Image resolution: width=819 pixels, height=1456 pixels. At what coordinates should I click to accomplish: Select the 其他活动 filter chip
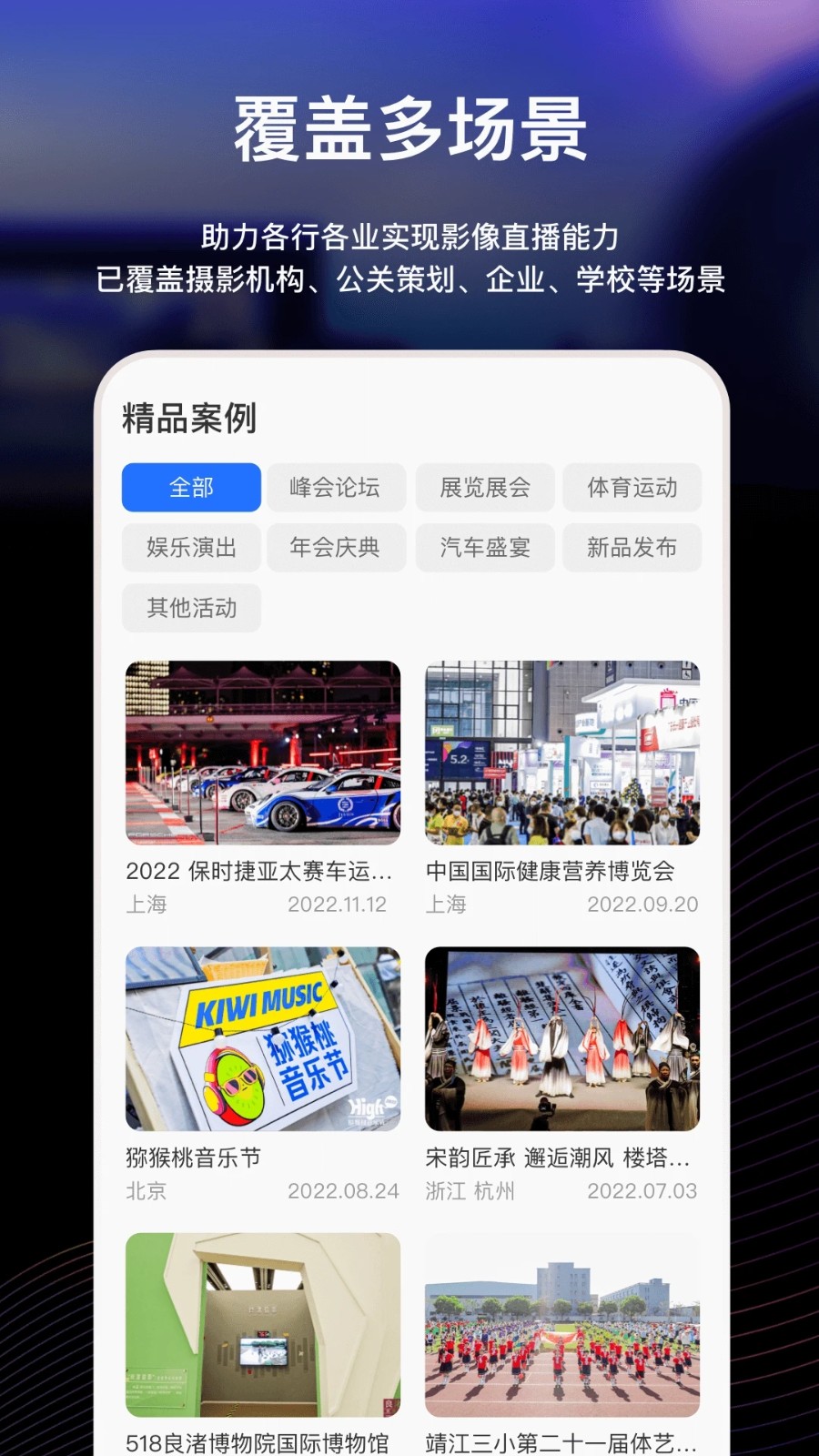tap(190, 608)
